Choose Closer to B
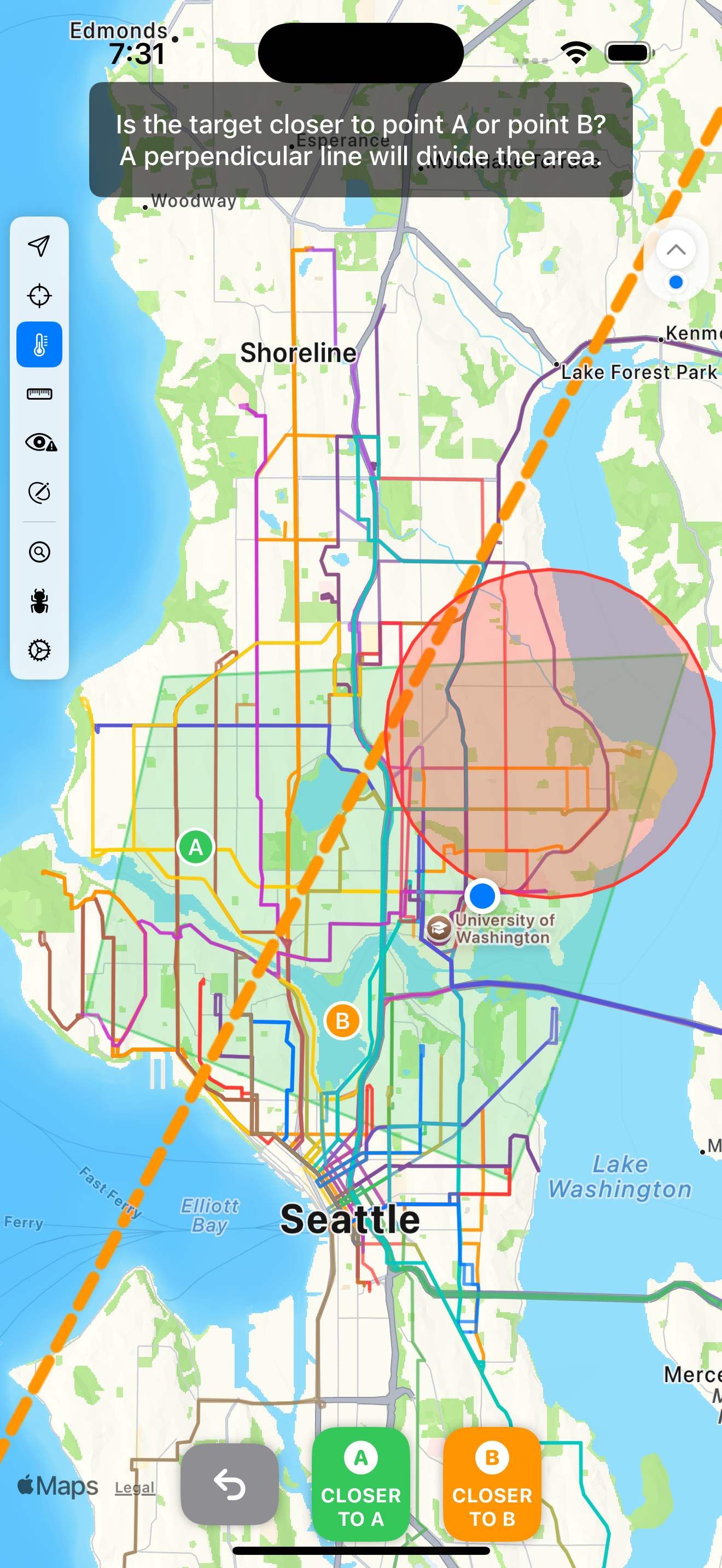The height and width of the screenshot is (1568, 722). [x=492, y=1484]
